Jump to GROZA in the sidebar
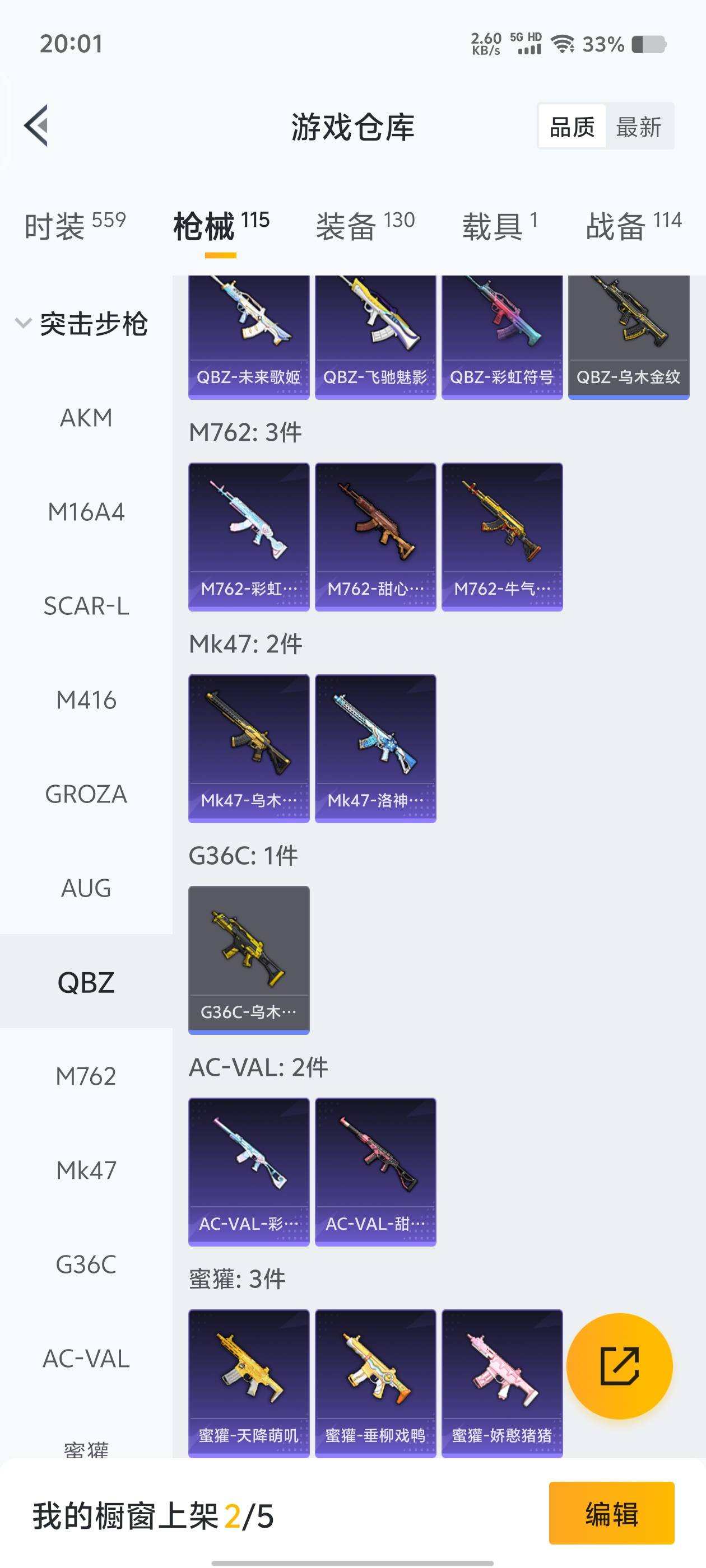706x1568 pixels. 86,794
